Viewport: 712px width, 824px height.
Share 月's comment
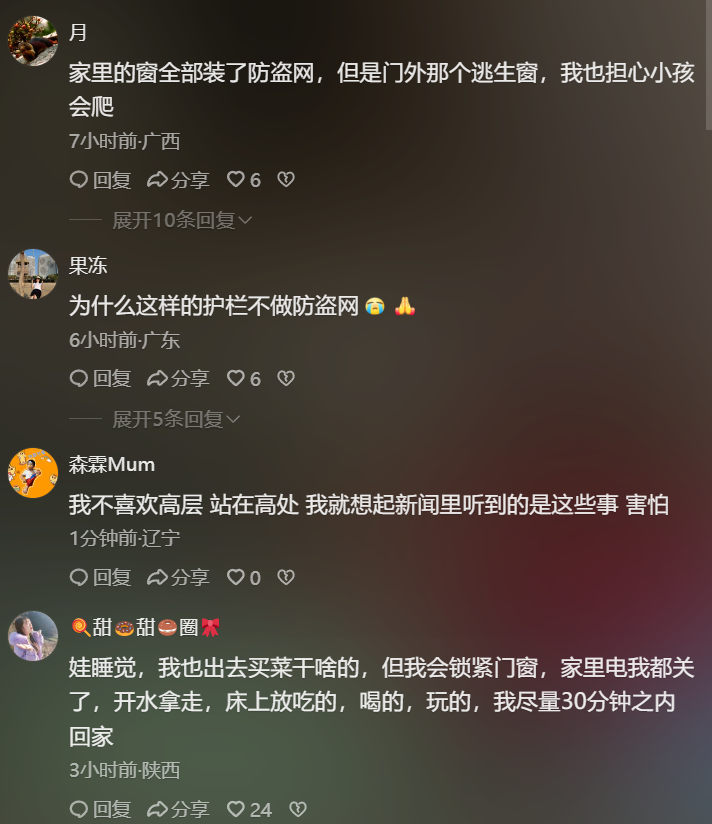coord(178,180)
